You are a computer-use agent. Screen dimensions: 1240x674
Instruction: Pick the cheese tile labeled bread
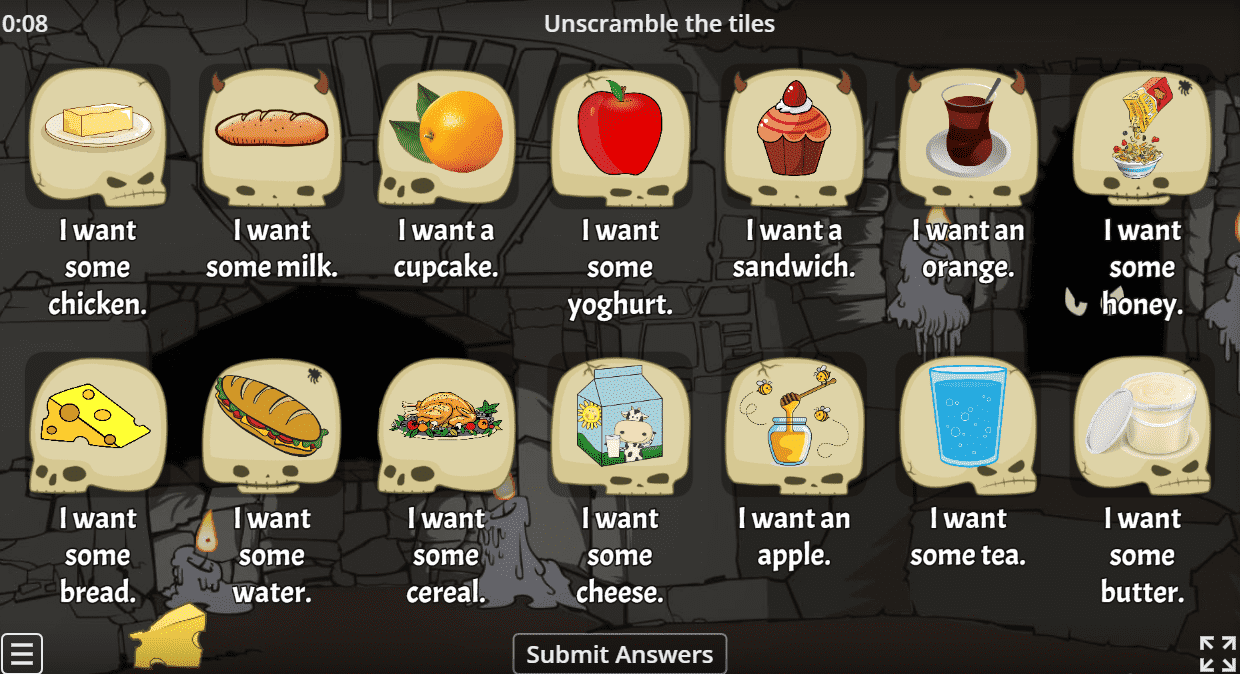[97, 423]
